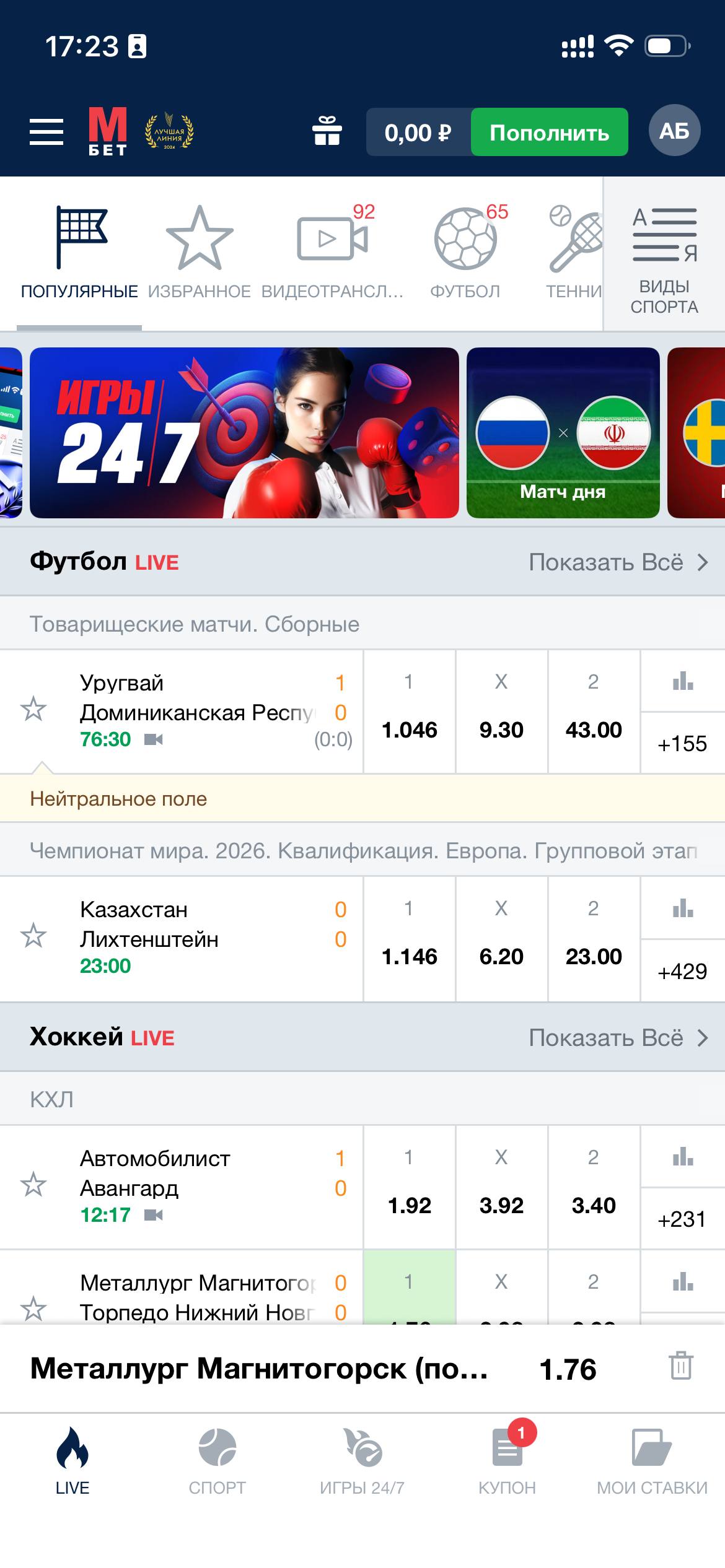The width and height of the screenshot is (725, 1568).
Task: Open the hamburger menu
Action: pyautogui.click(x=46, y=132)
